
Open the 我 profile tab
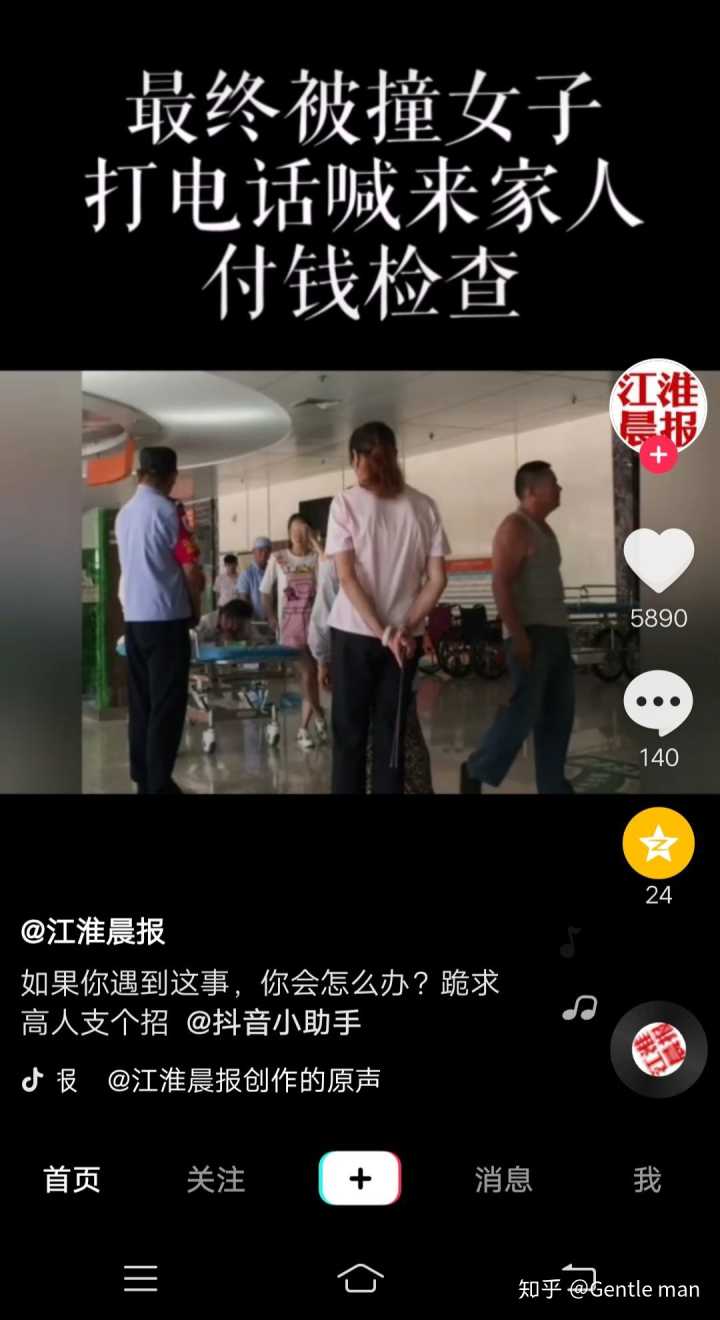[647, 1179]
